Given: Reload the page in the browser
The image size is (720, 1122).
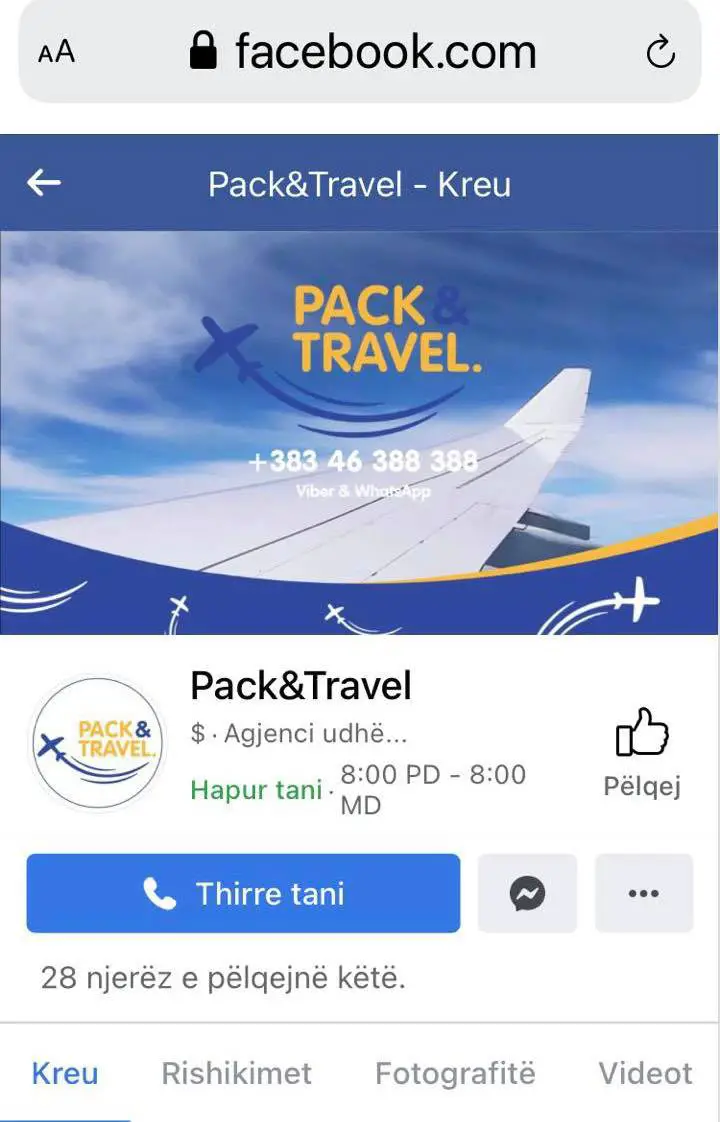Looking at the screenshot, I should [661, 52].
